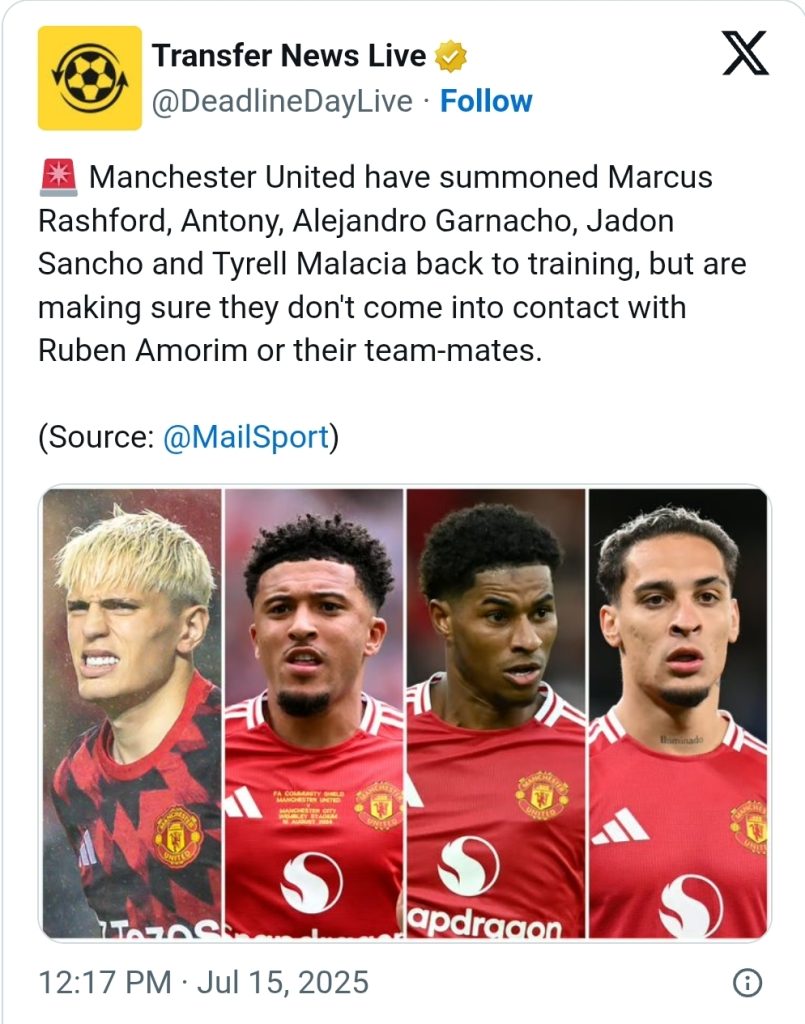The width and height of the screenshot is (805, 1024).
Task: Open Transfer News Live profile picture
Action: point(90,78)
